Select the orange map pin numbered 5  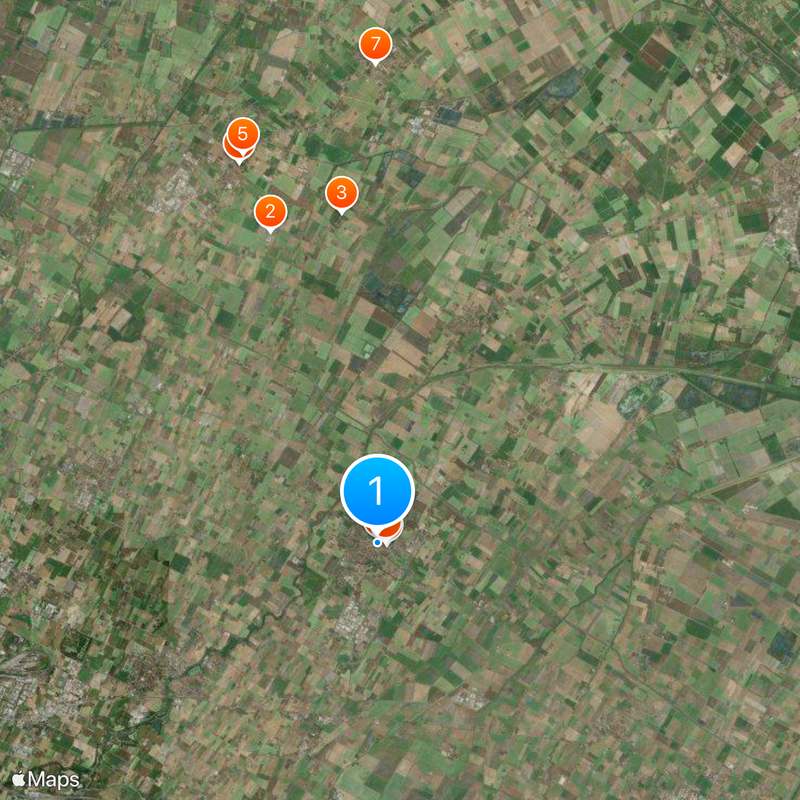[x=242, y=134]
